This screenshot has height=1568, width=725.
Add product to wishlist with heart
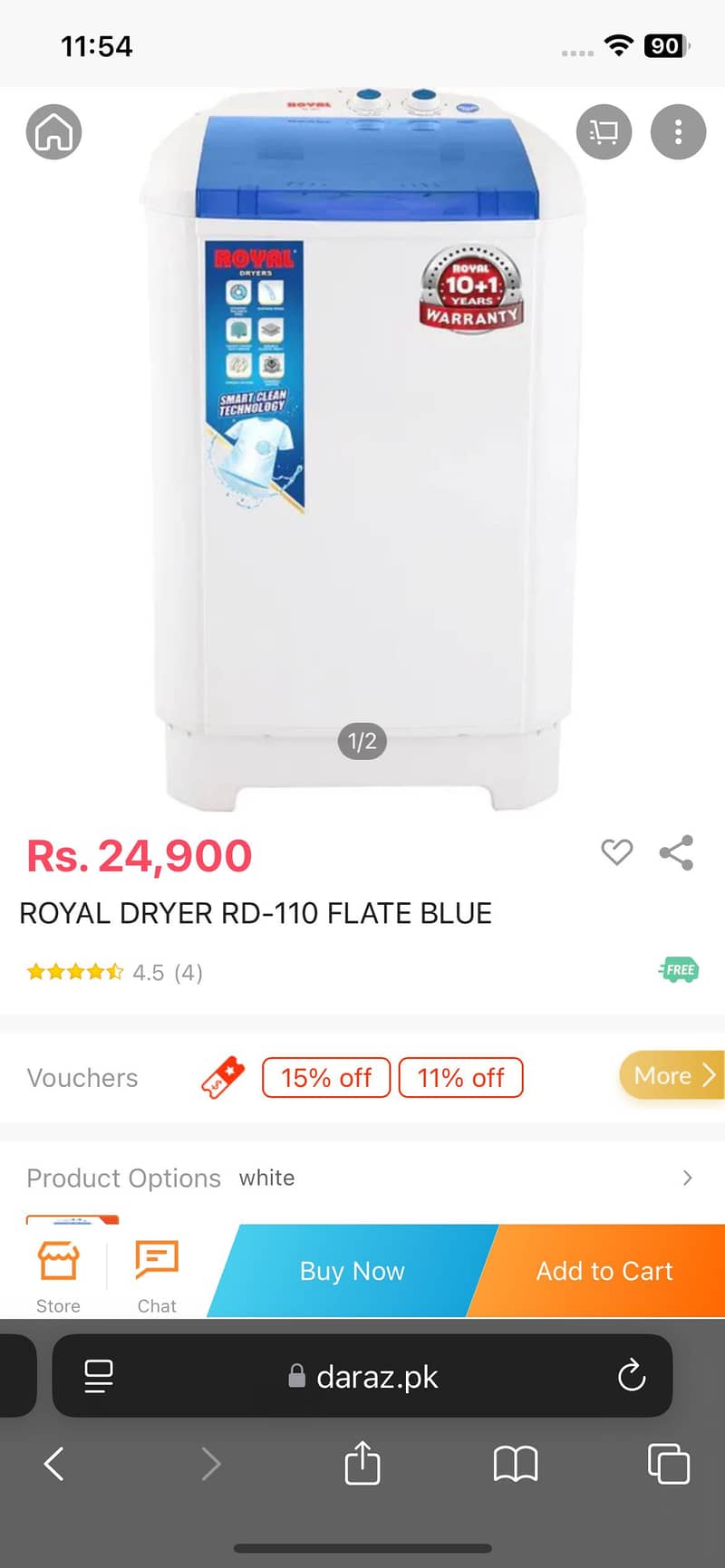(x=616, y=851)
